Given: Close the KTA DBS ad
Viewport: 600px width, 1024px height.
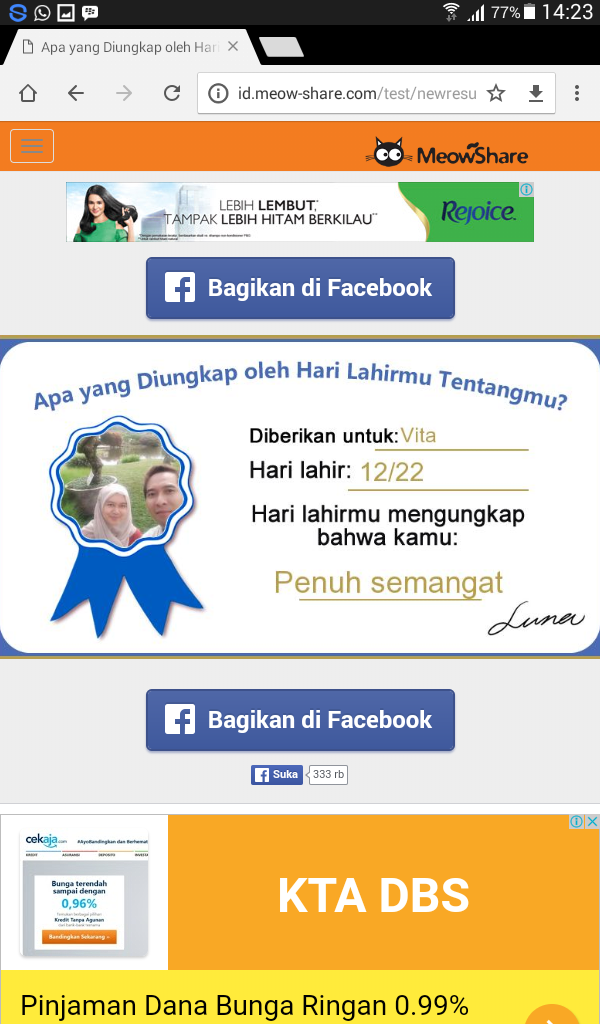Looking at the screenshot, I should point(592,822).
